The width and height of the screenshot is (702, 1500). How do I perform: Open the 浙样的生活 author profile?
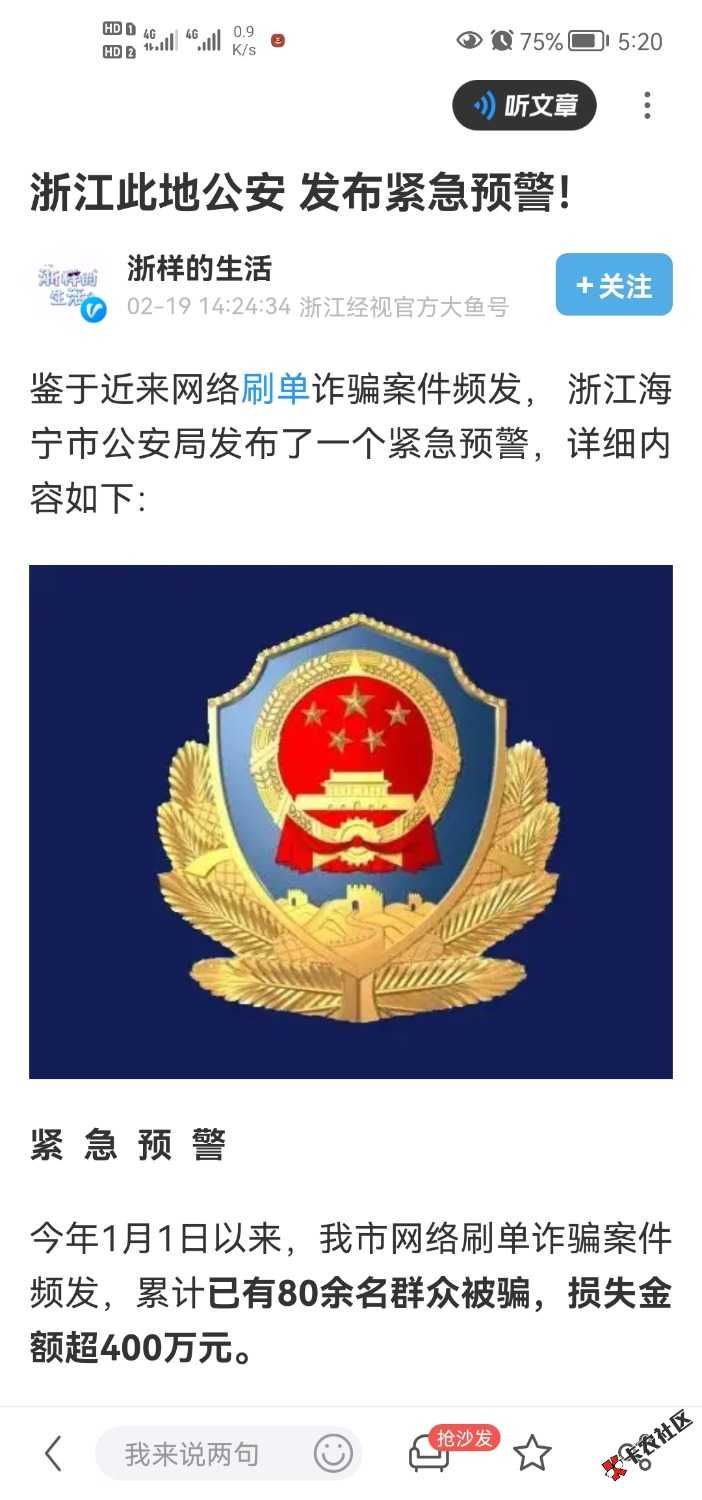coord(199,269)
